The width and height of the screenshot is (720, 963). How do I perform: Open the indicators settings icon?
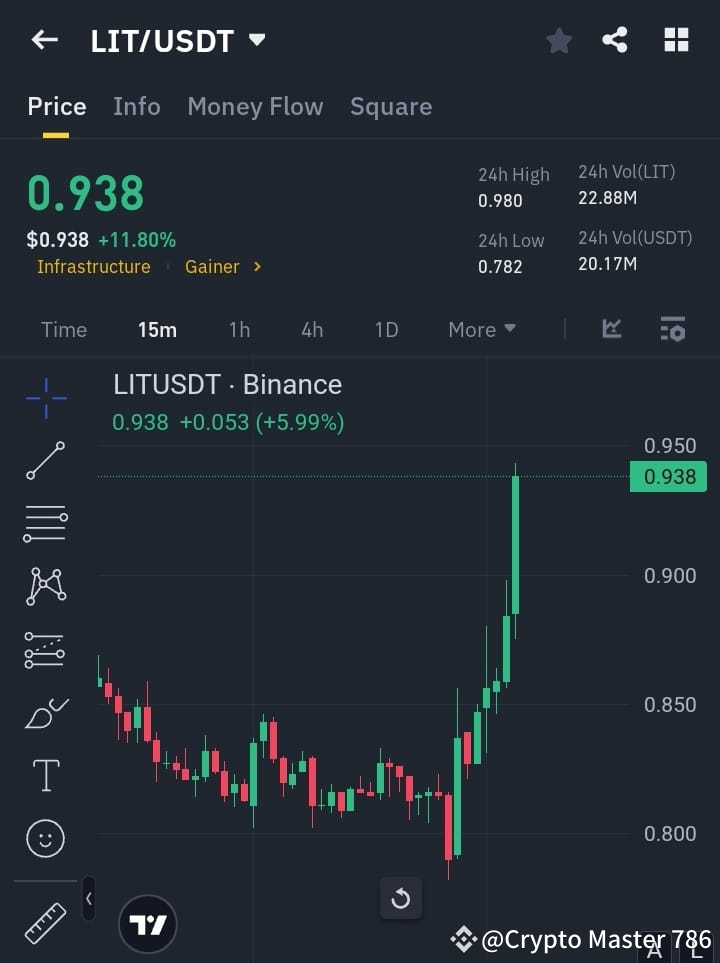pyautogui.click(x=673, y=329)
